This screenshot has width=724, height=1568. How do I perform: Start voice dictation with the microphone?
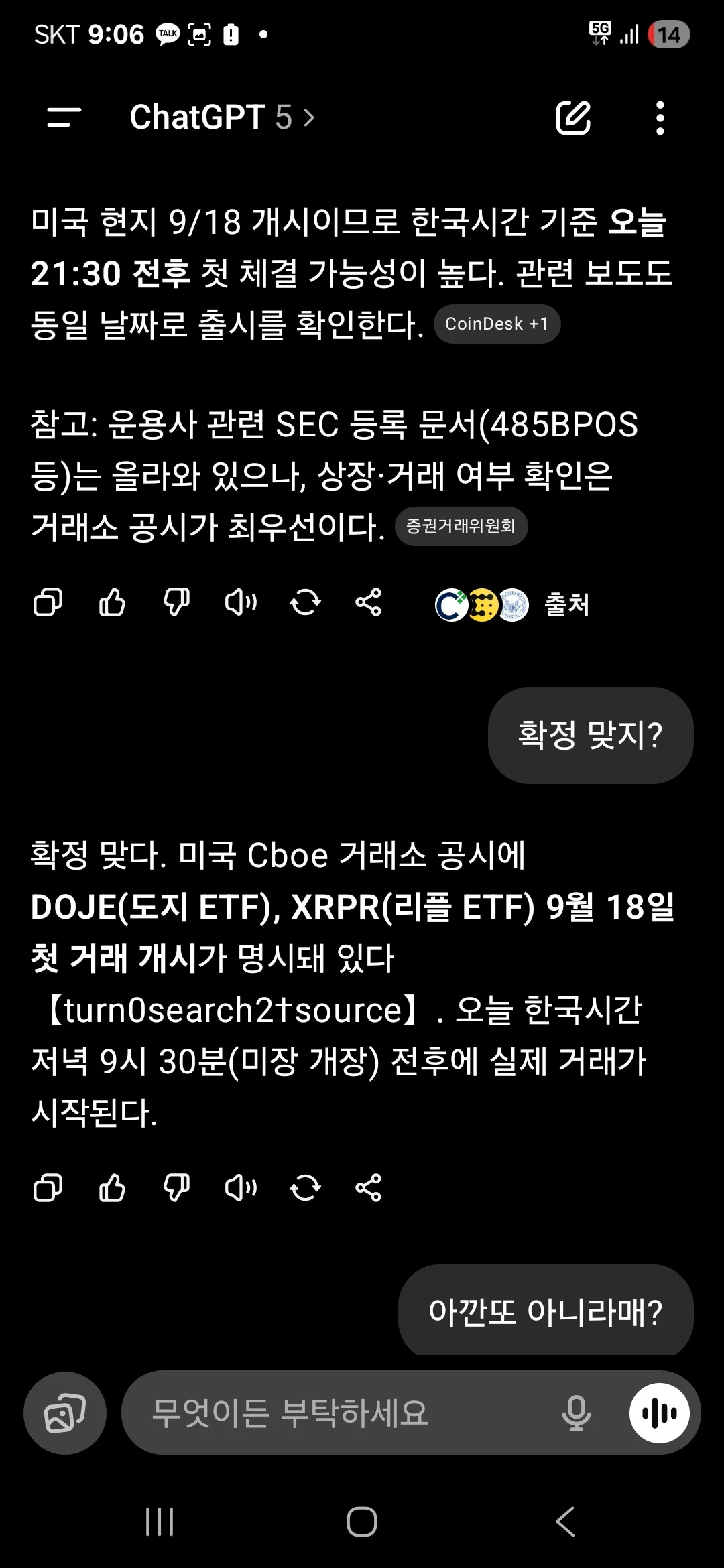pyautogui.click(x=576, y=1413)
